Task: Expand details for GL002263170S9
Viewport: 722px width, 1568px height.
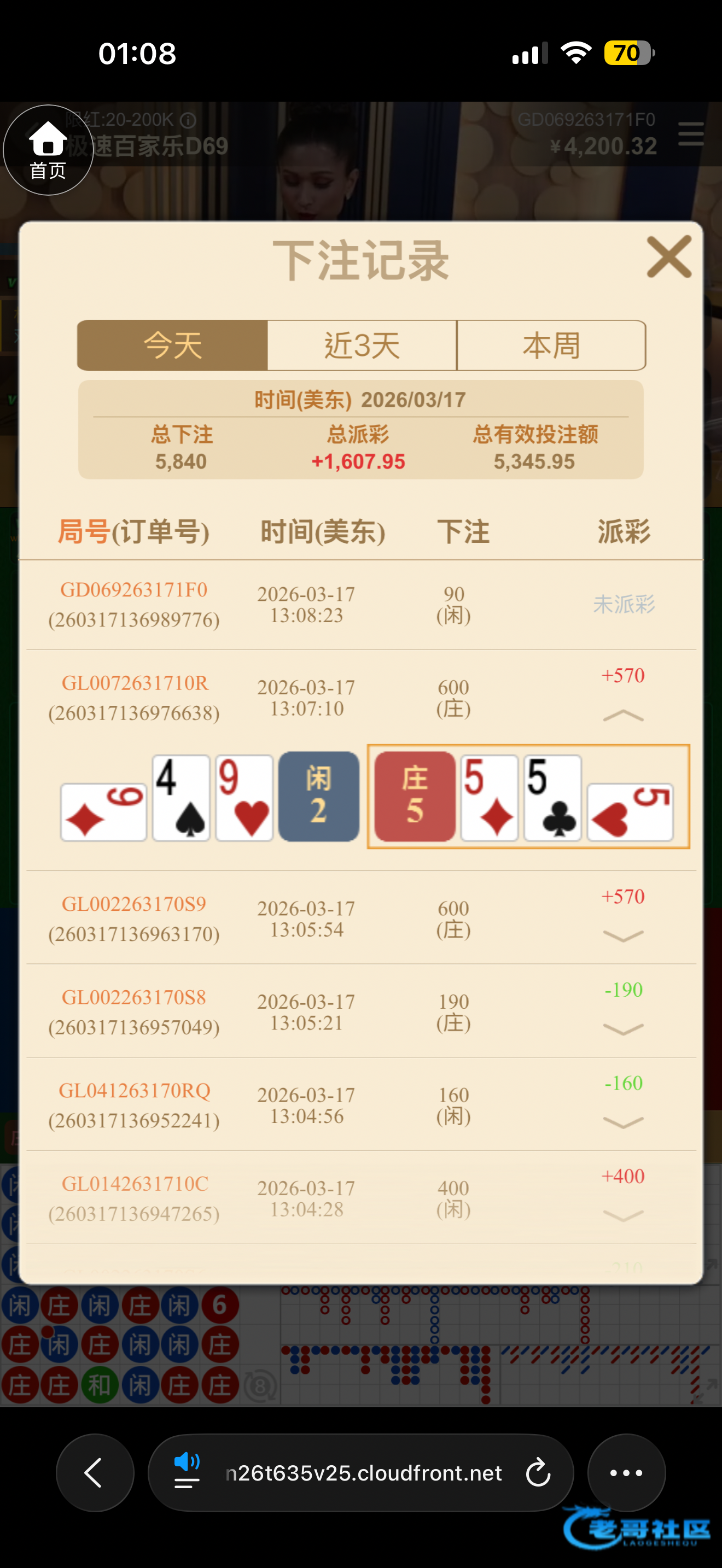Action: pos(622,935)
